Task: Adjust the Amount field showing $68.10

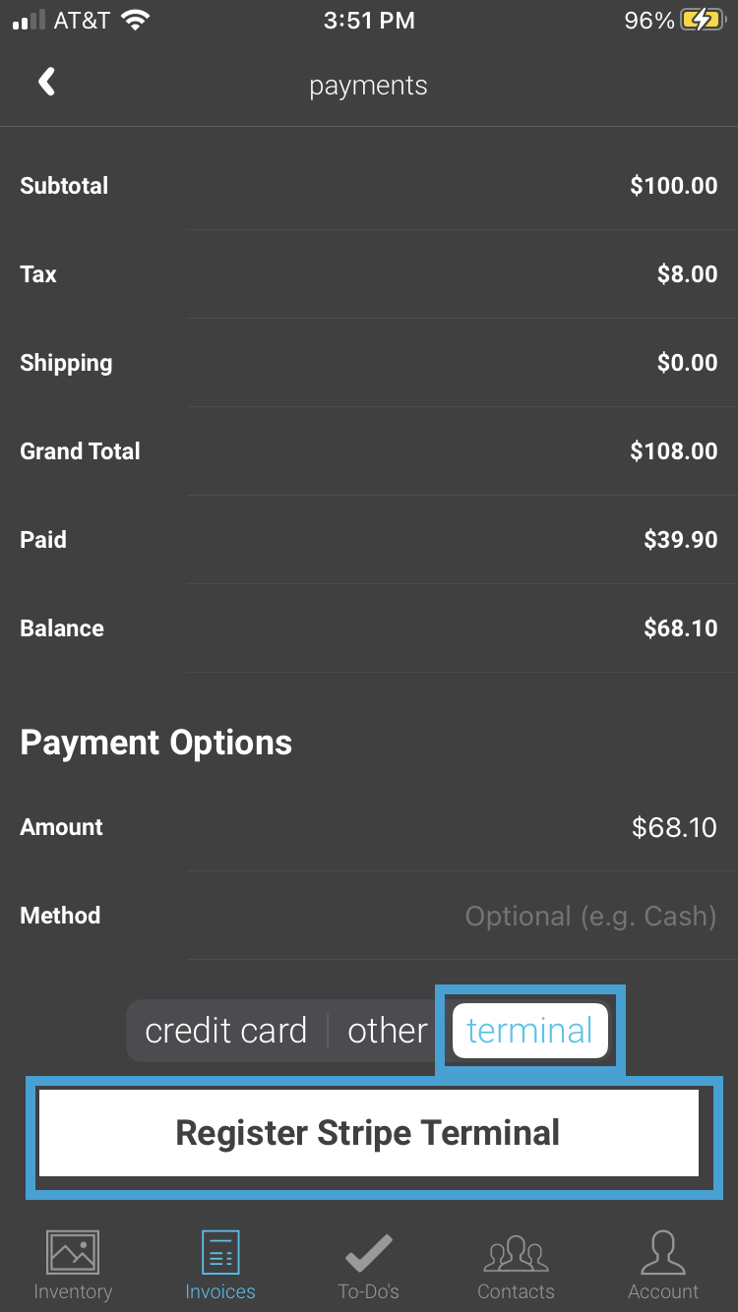Action: (369, 827)
